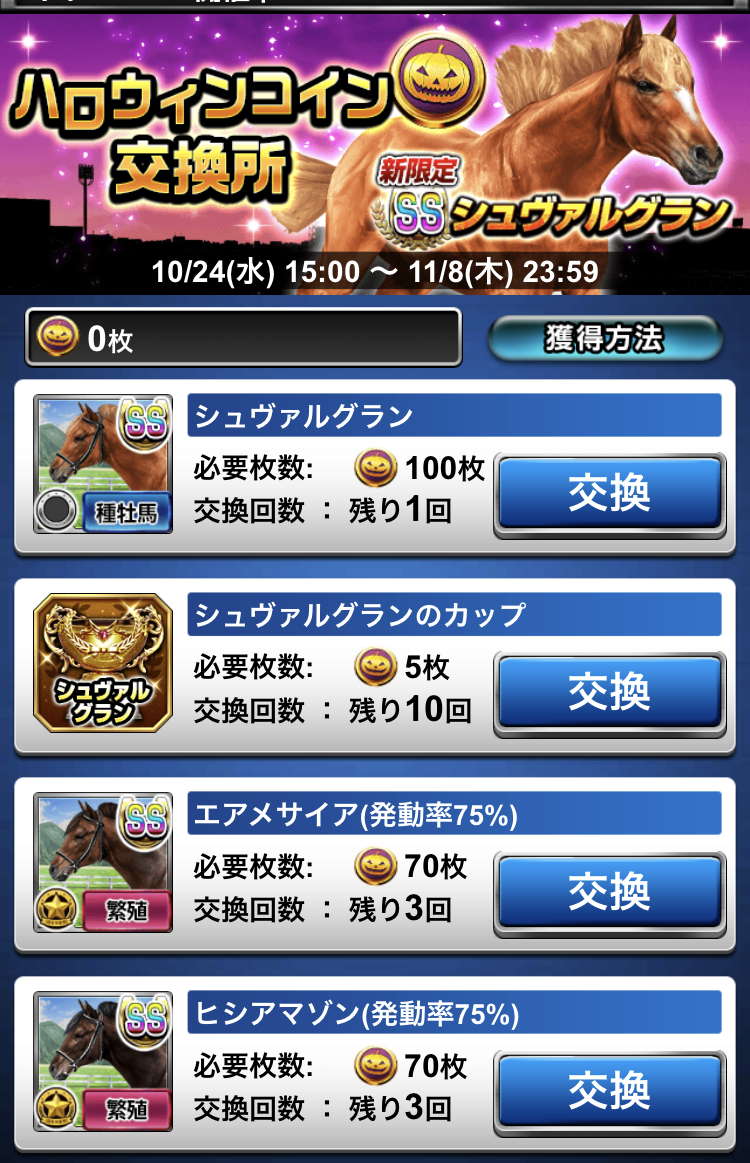View シュヴァルグラン horse thumbnail
Screen dimensions: 750x1163
coord(103,463)
